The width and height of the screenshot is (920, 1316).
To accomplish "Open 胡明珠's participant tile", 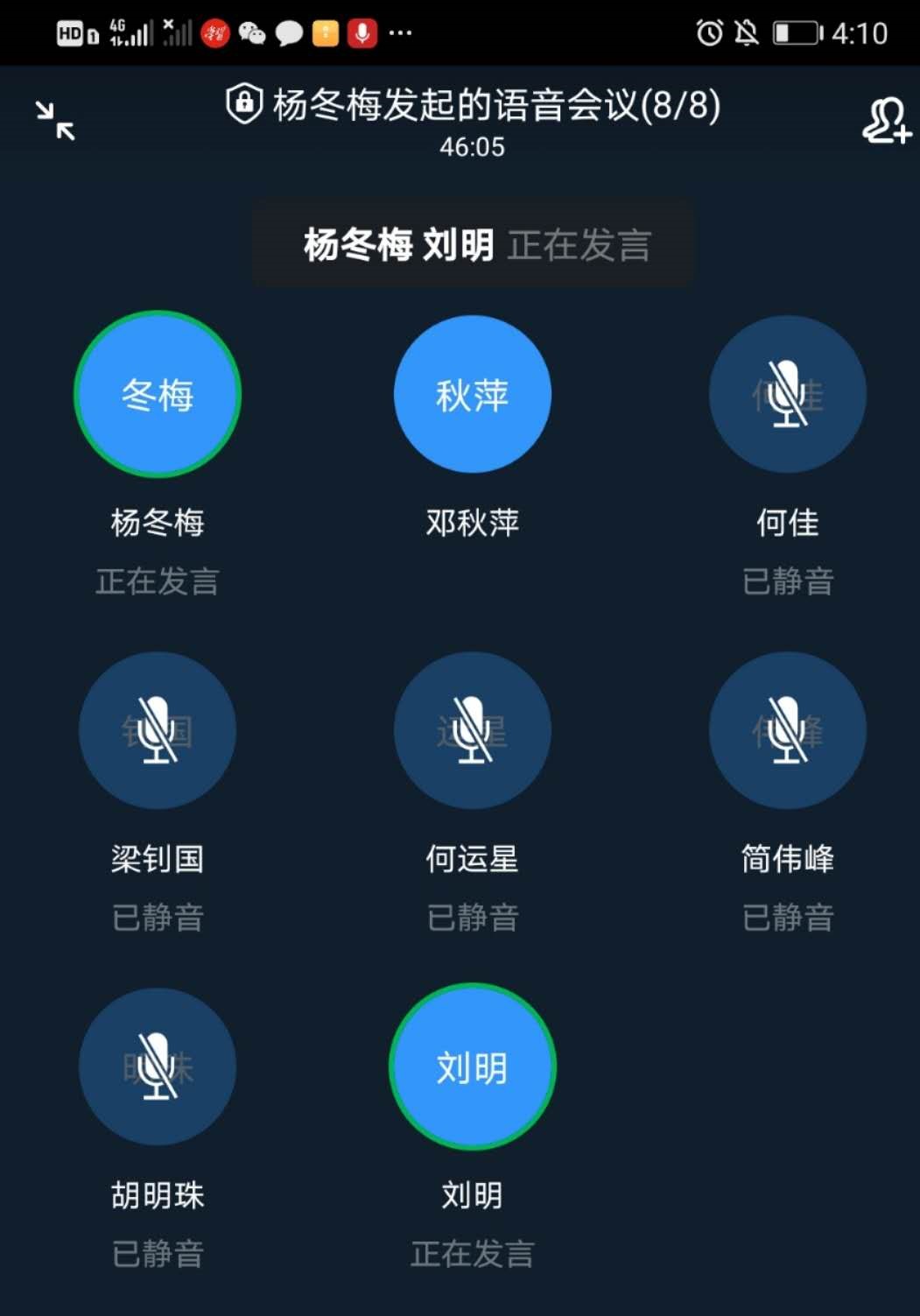I will click(158, 1066).
